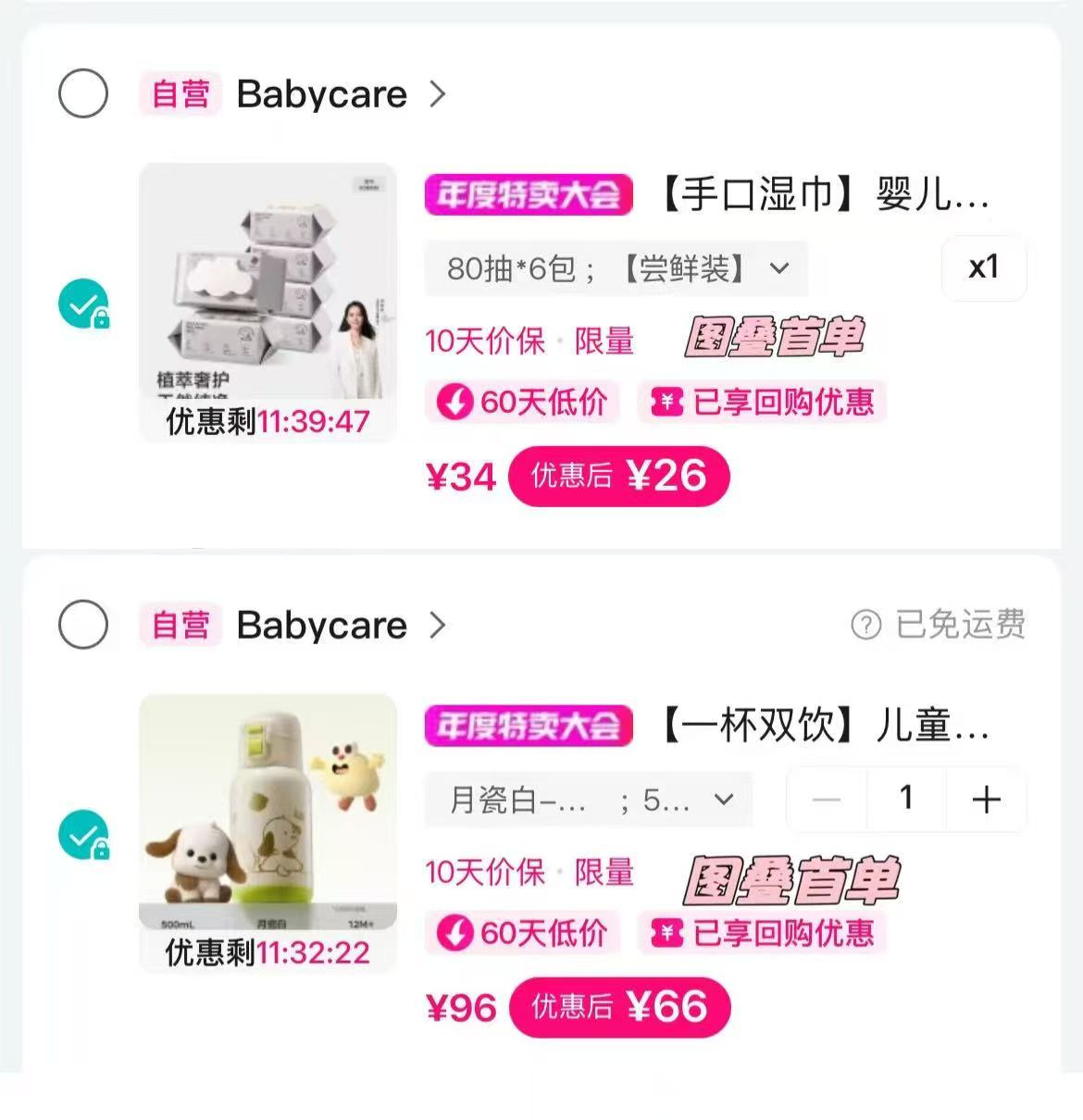1083x1120 pixels.
Task: Deselect the bottle item's green check toggle
Action: (x=83, y=836)
